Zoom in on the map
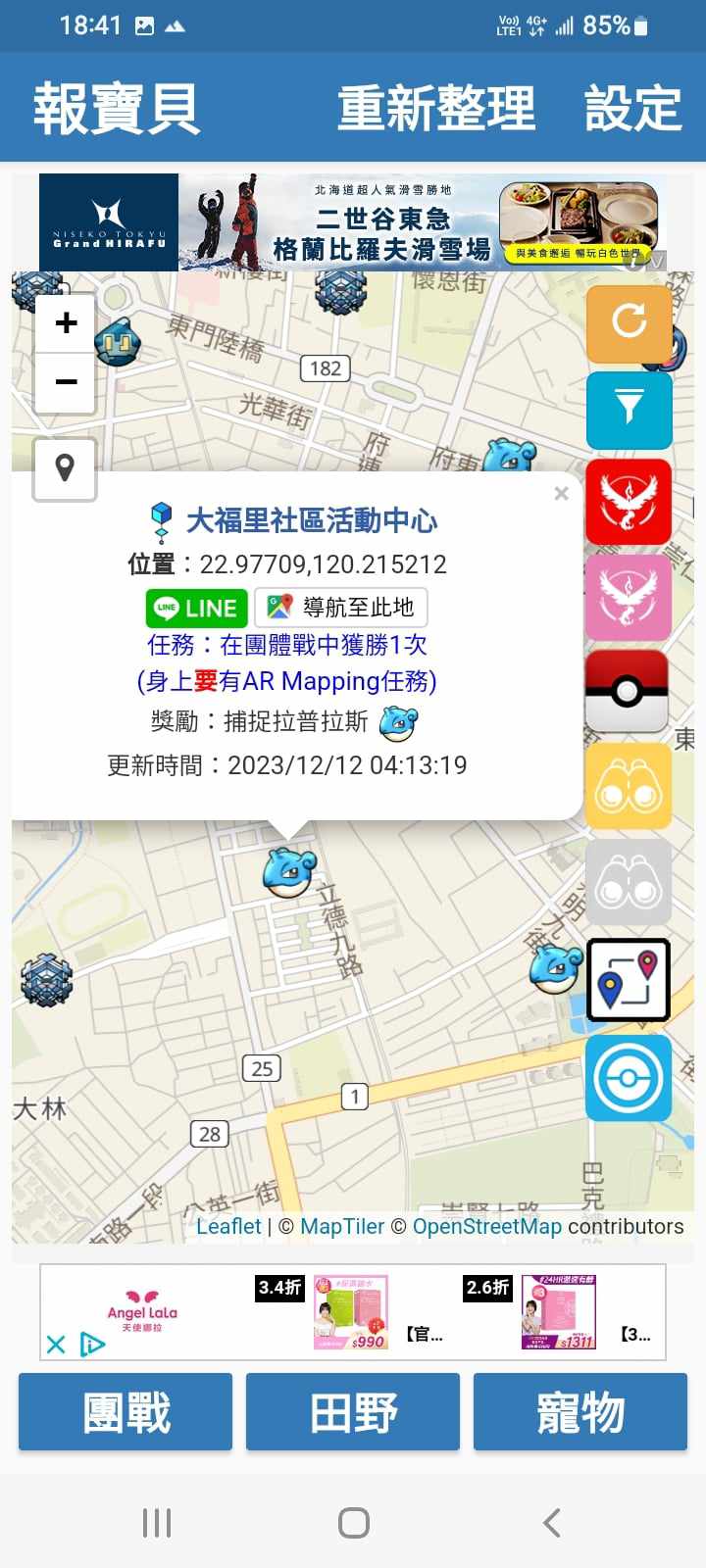The width and height of the screenshot is (706, 1568). [66, 322]
